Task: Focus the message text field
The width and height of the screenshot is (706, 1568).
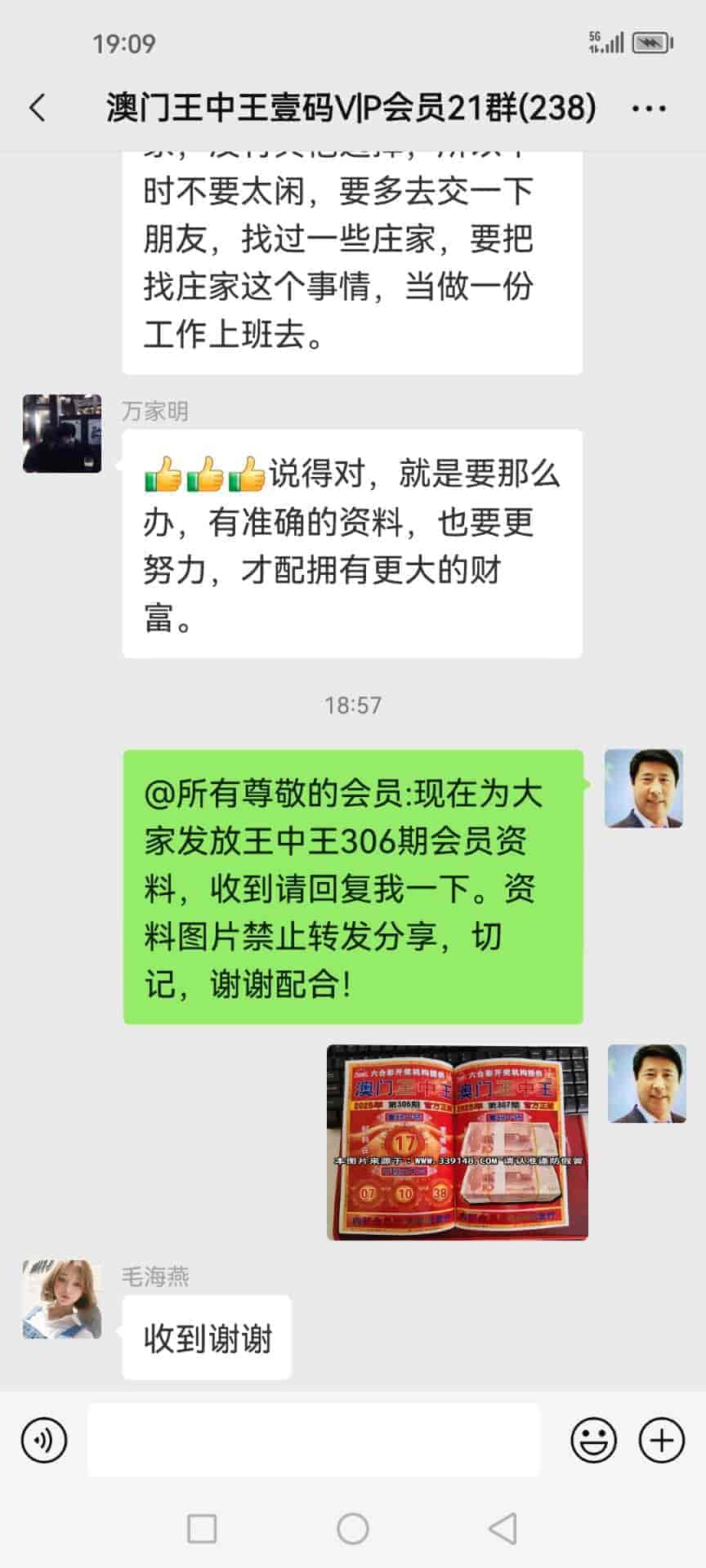Action: [314, 1441]
